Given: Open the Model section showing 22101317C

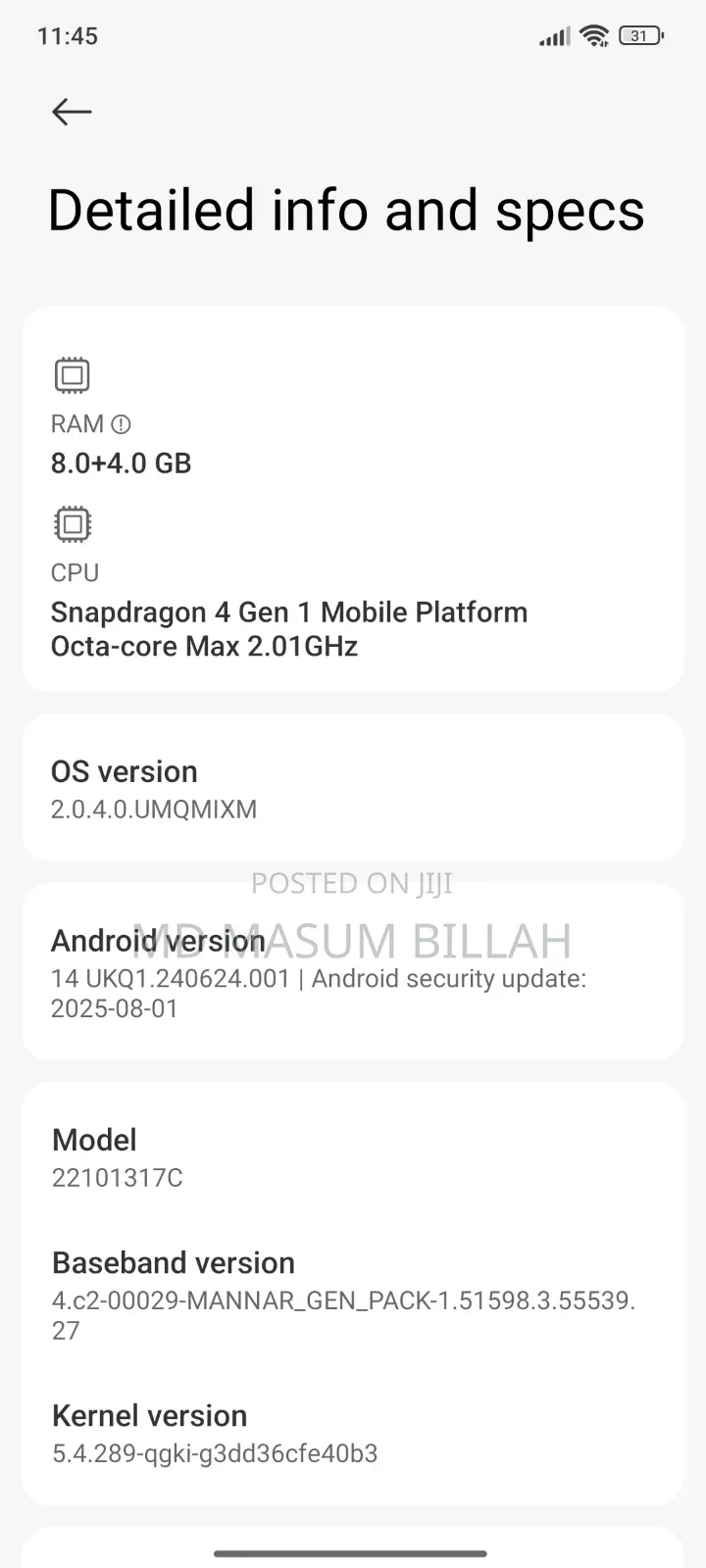Looking at the screenshot, I should click(x=351, y=1156).
